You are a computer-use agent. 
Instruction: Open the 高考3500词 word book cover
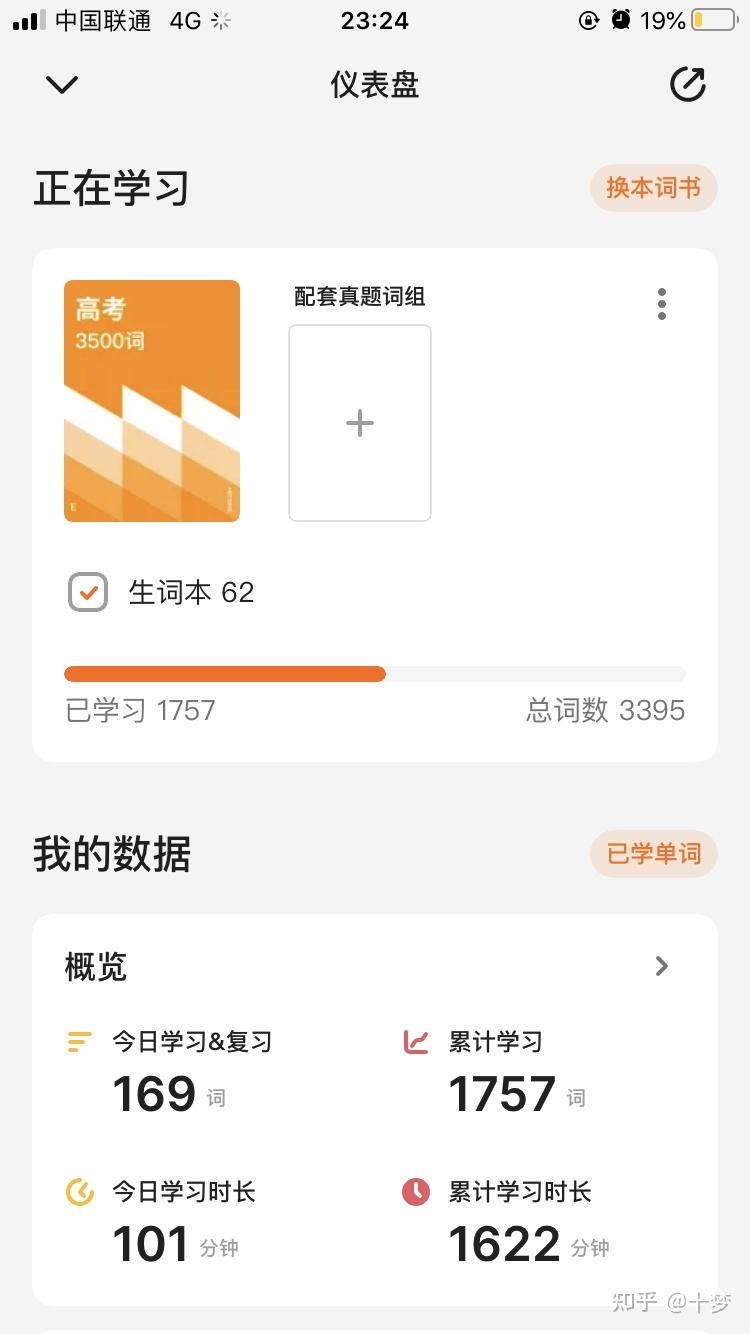152,400
